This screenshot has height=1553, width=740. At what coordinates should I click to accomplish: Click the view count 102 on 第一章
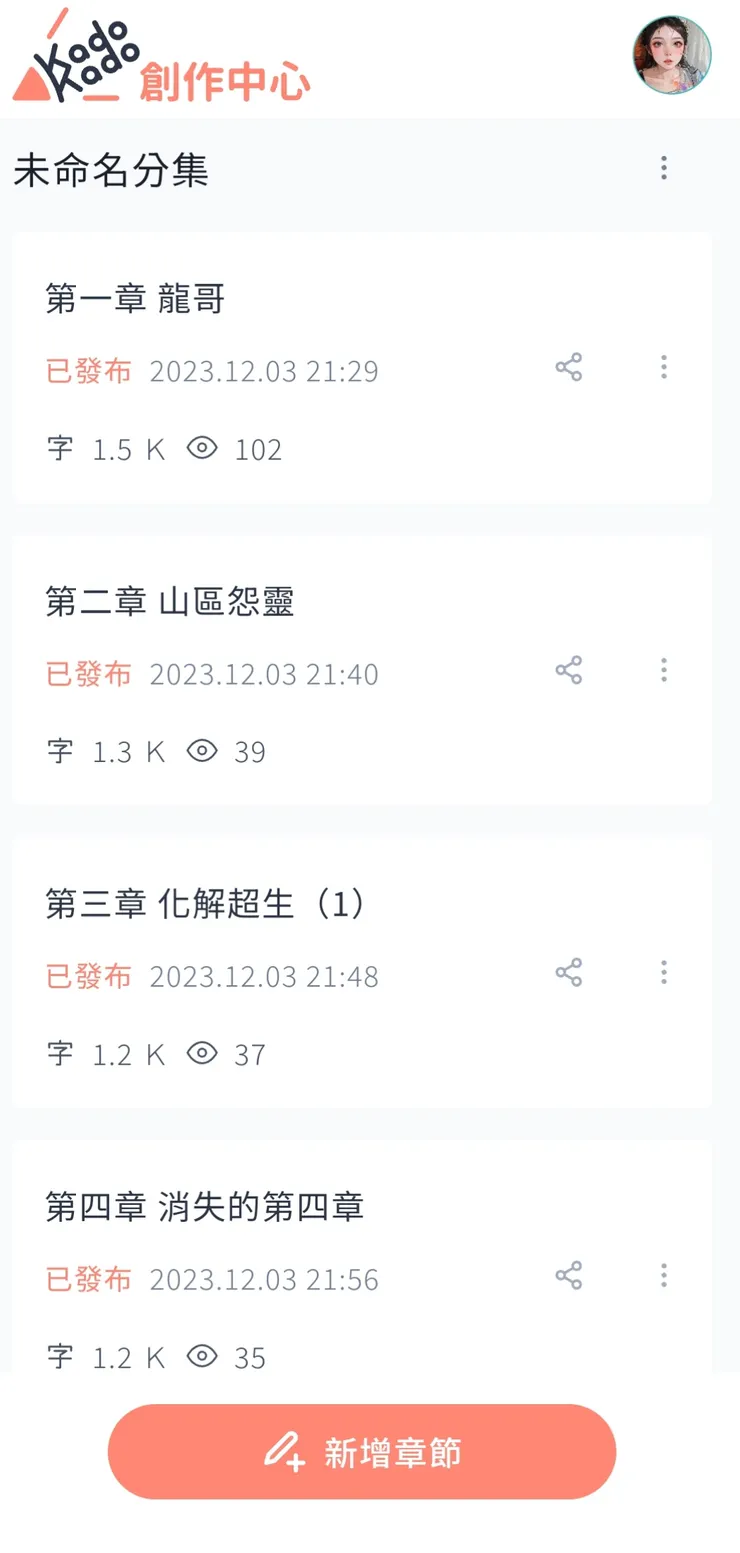tap(259, 449)
